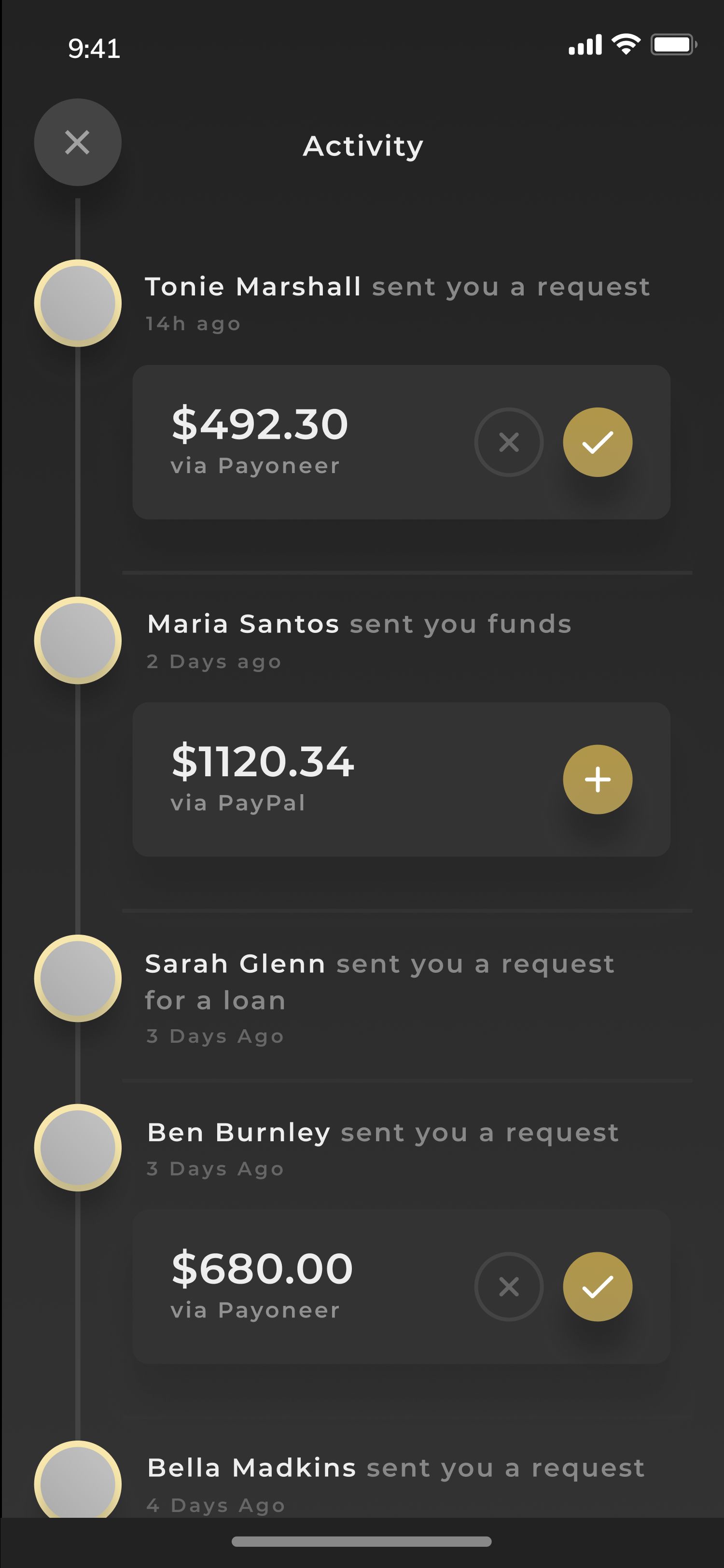
Task: View Ben Burnley's profile avatar
Action: pyautogui.click(x=78, y=1148)
